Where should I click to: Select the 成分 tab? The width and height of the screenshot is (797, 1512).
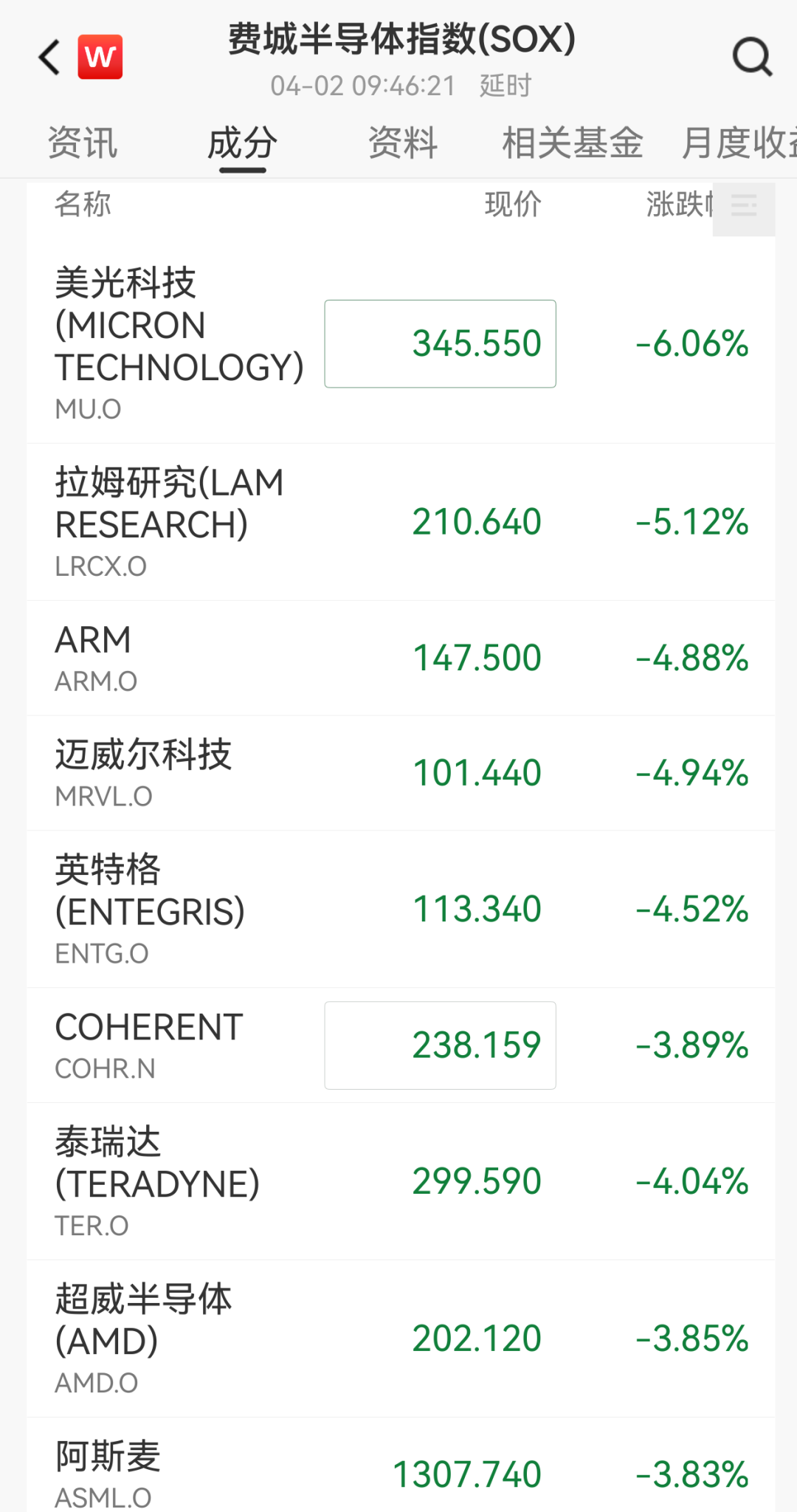tap(242, 142)
